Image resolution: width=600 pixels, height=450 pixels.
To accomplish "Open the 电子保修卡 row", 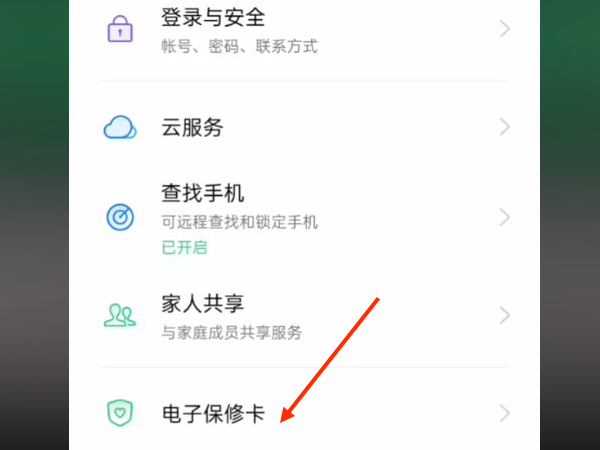I will 300,413.
